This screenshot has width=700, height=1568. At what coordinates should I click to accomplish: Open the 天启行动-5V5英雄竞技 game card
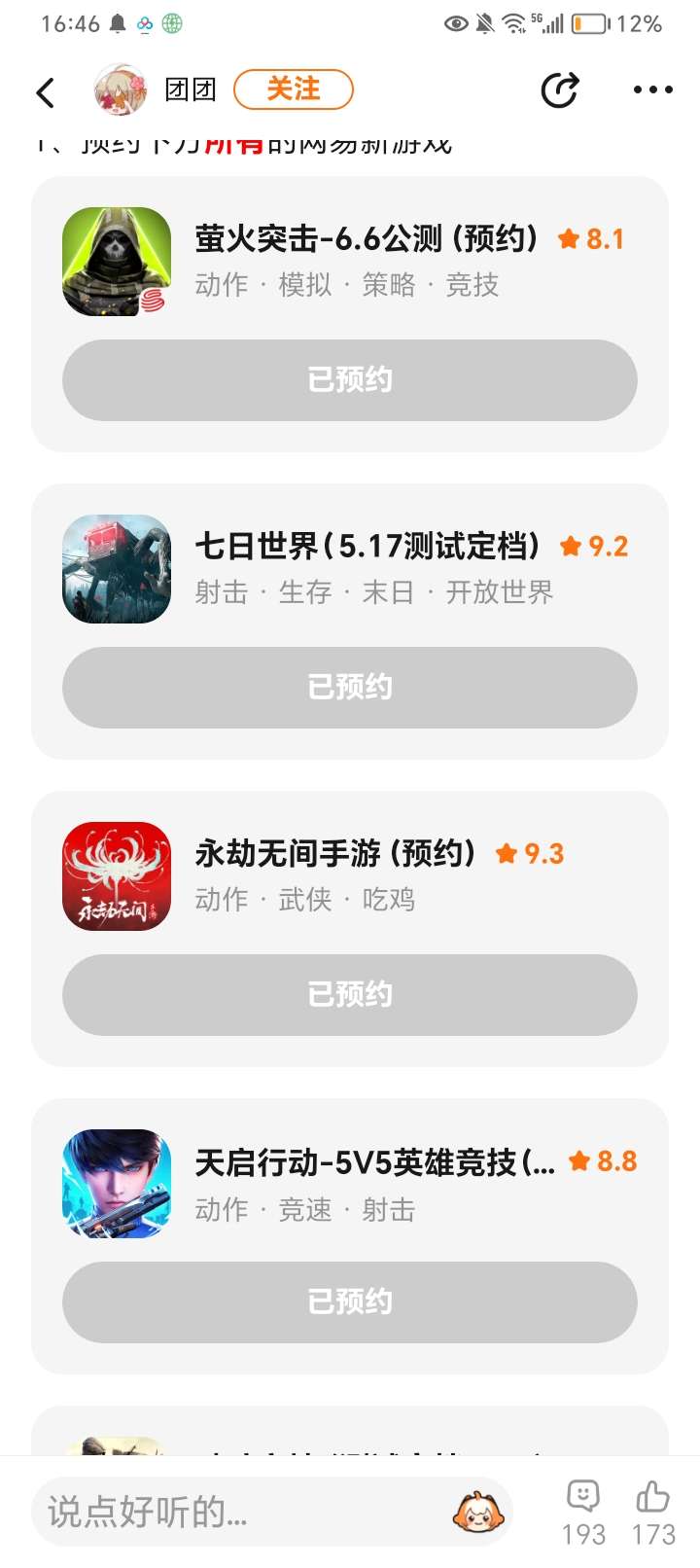coord(373,1162)
